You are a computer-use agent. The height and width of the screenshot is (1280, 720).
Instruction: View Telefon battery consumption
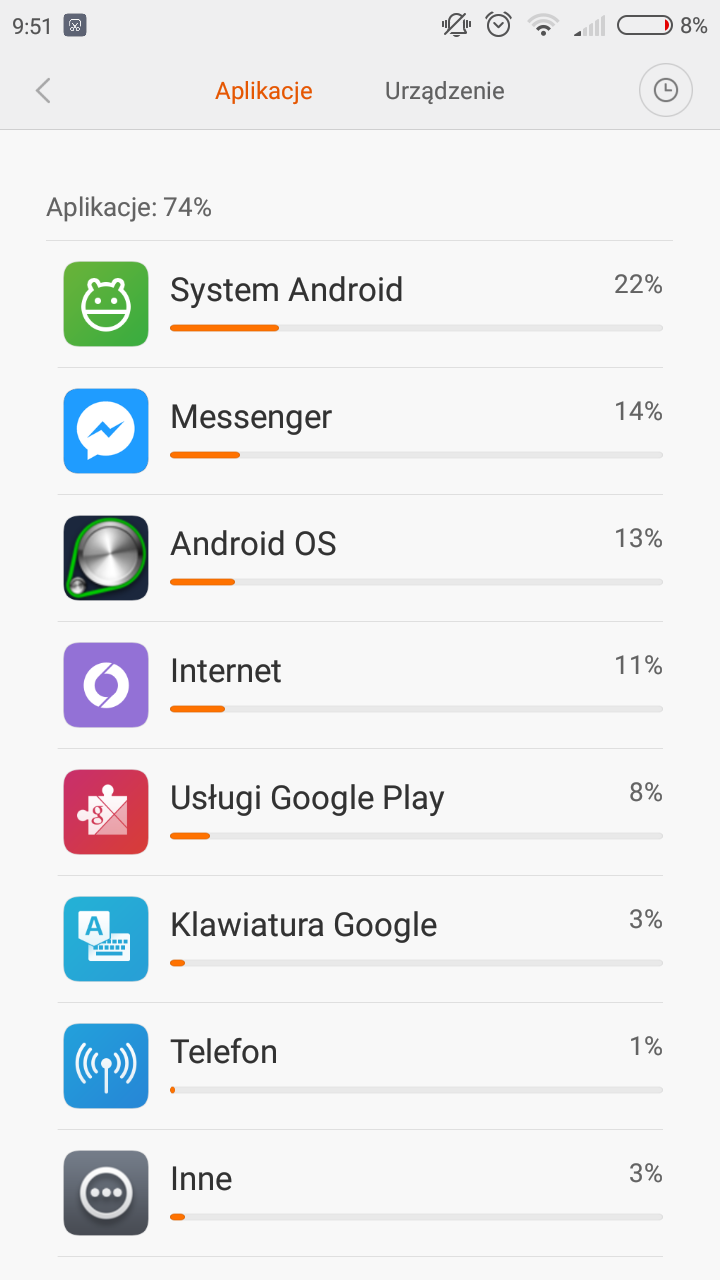point(360,1066)
